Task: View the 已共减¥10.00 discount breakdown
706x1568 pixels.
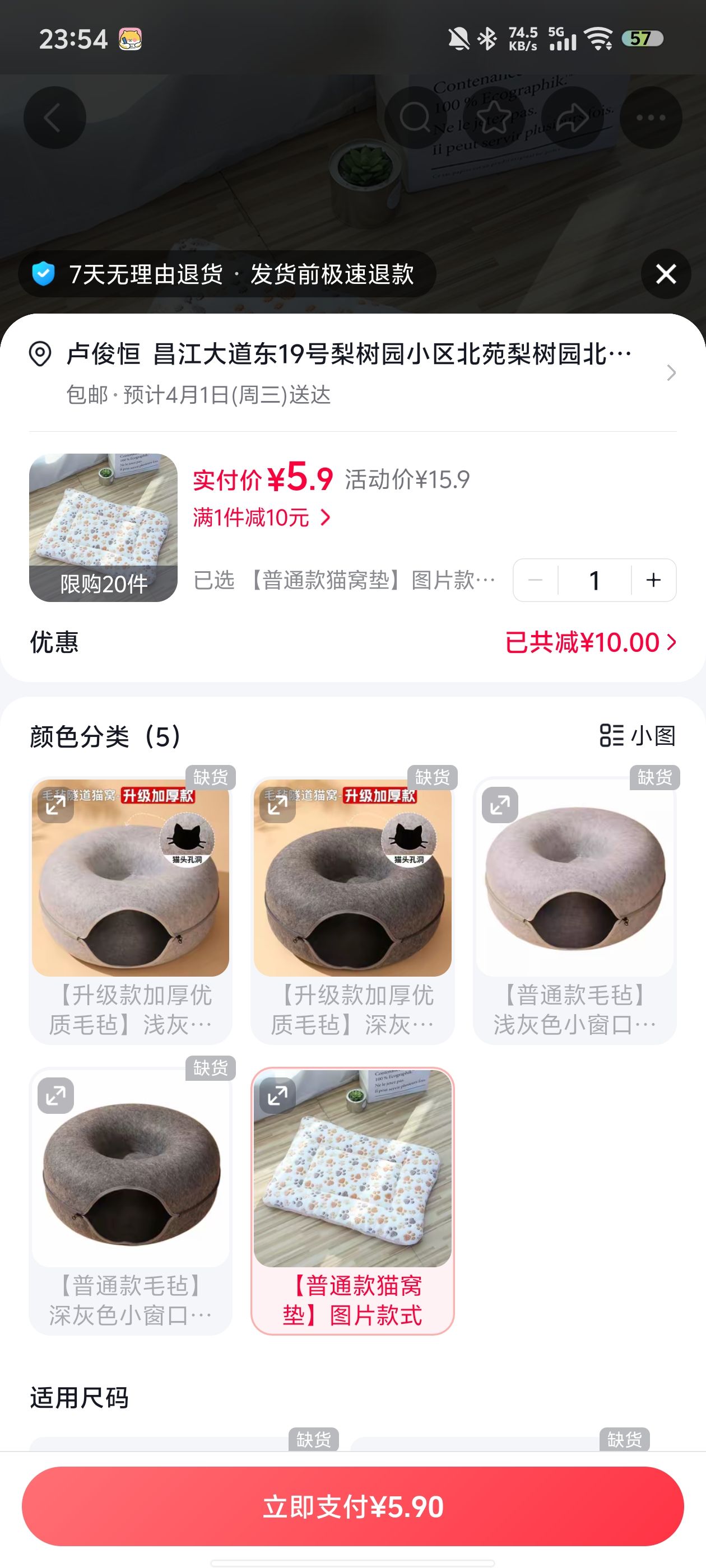Action: point(589,643)
